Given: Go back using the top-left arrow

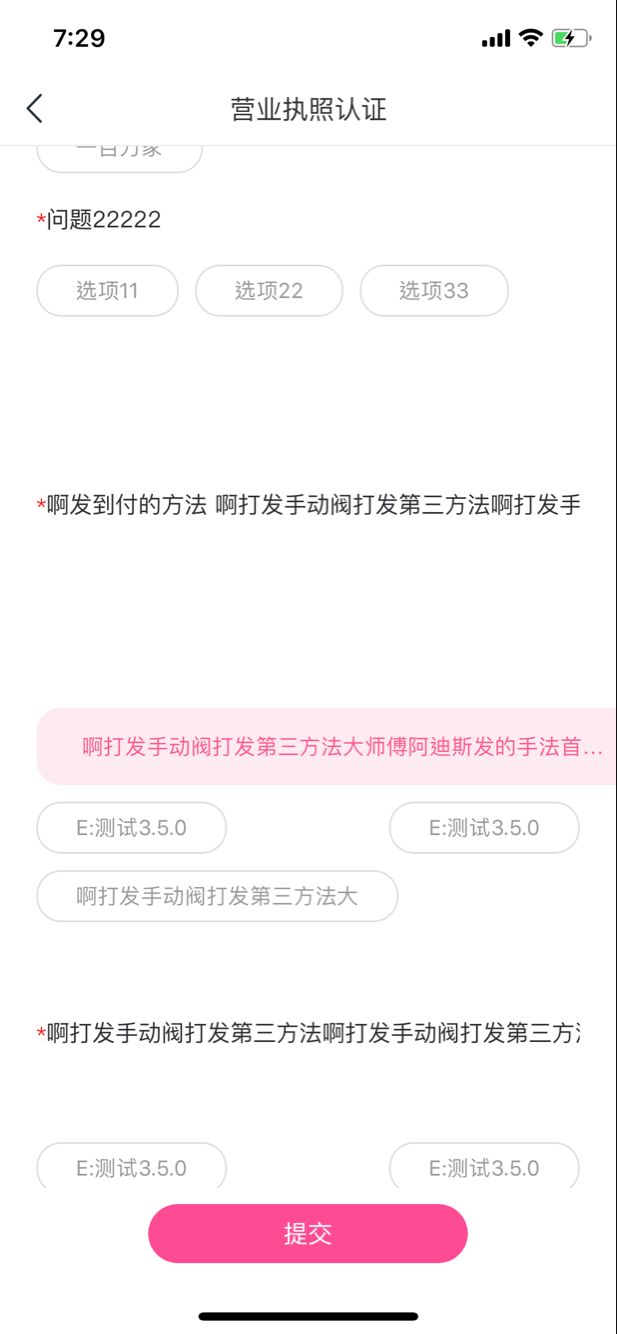Looking at the screenshot, I should tap(35, 108).
